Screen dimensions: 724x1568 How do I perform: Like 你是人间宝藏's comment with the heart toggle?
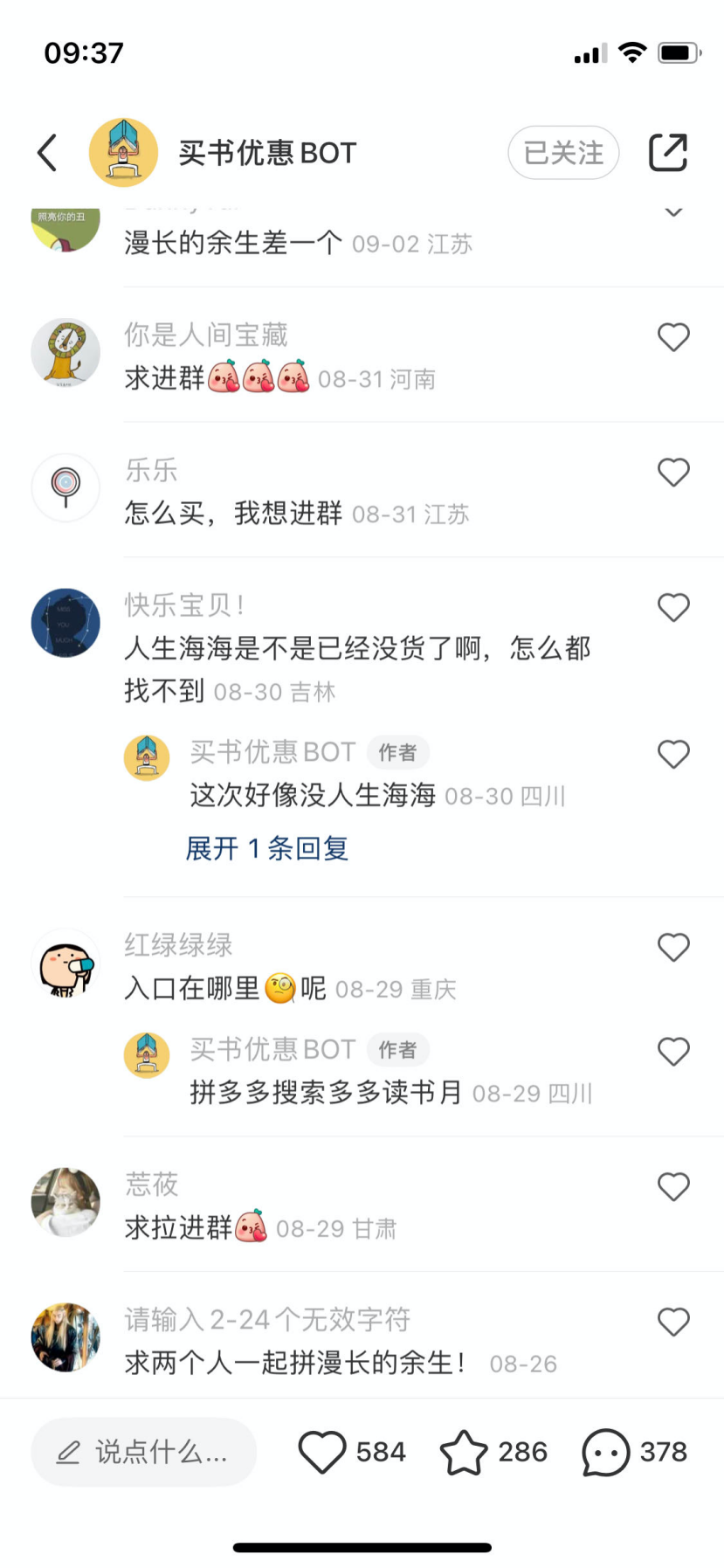click(673, 337)
